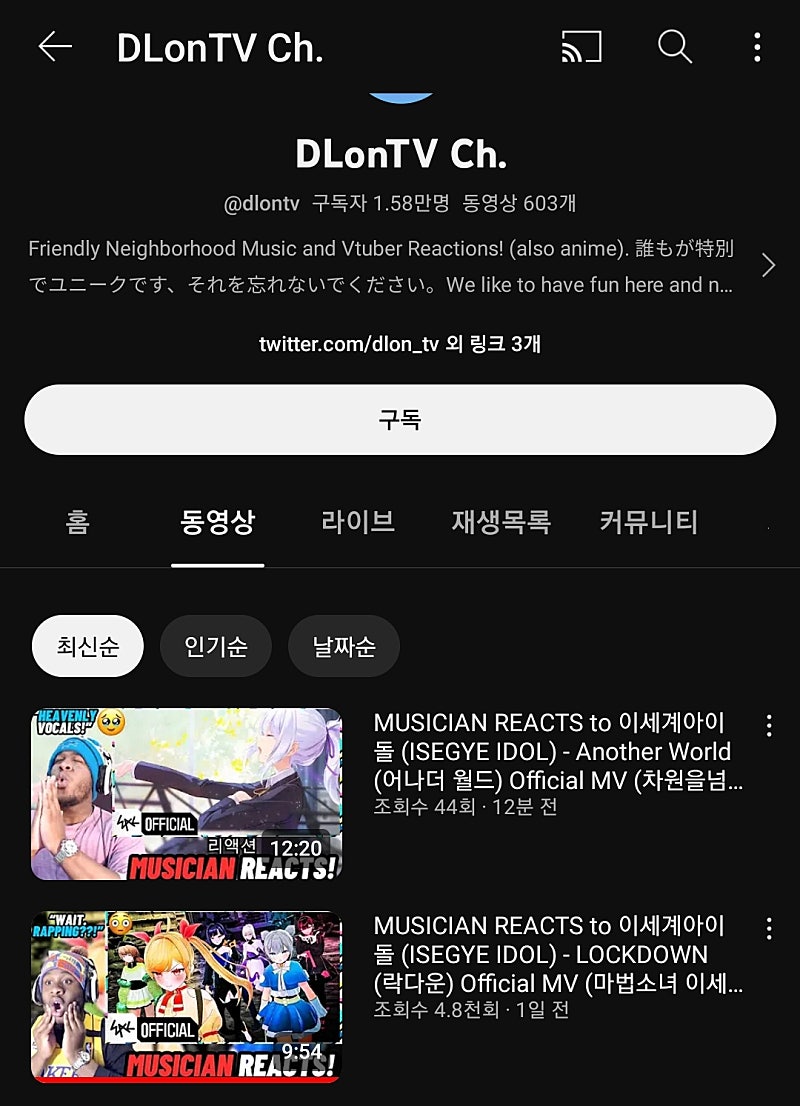Open the top bar overflow menu
This screenshot has width=800, height=1106.
click(x=757, y=47)
